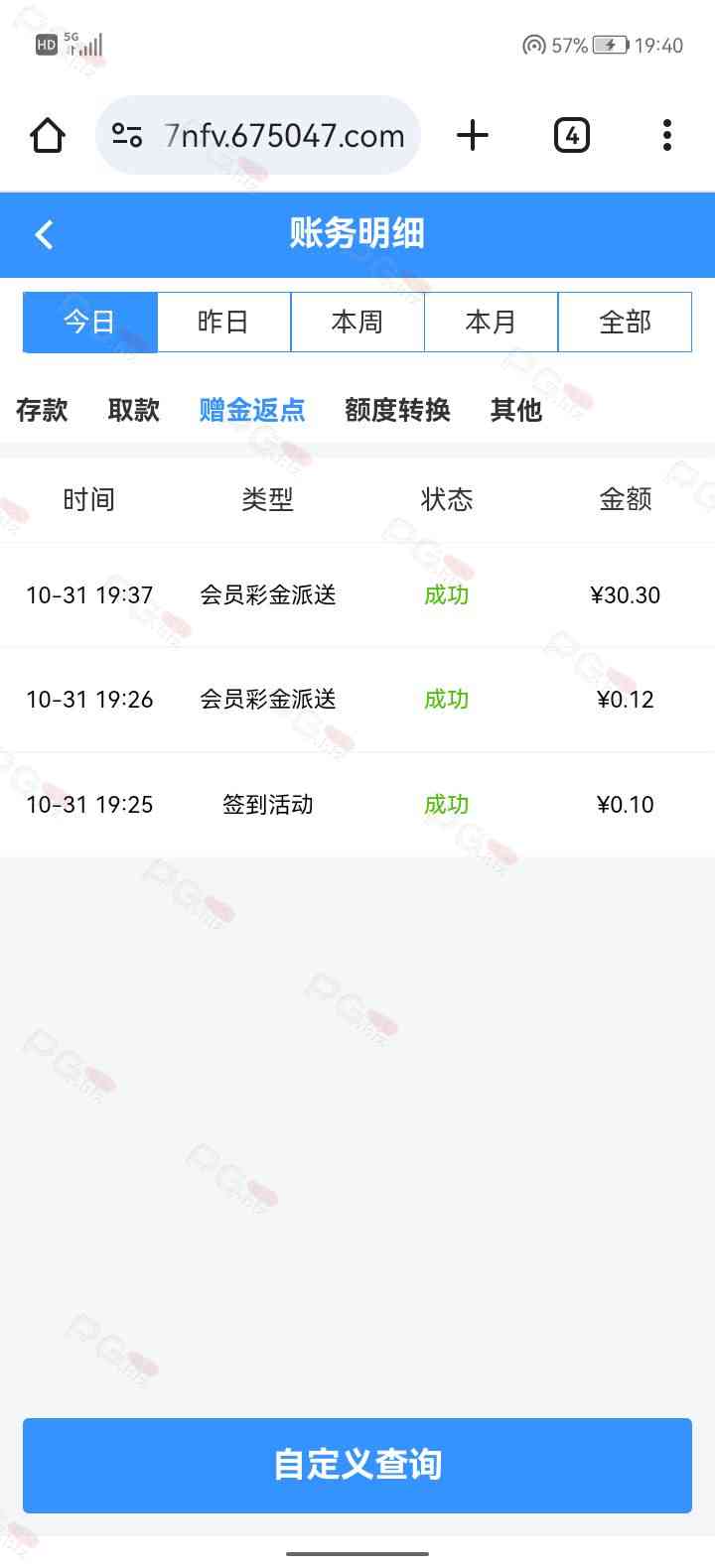This screenshot has width=715, height=1568.
Task: Go back from 账务明细 page
Action: (44, 235)
